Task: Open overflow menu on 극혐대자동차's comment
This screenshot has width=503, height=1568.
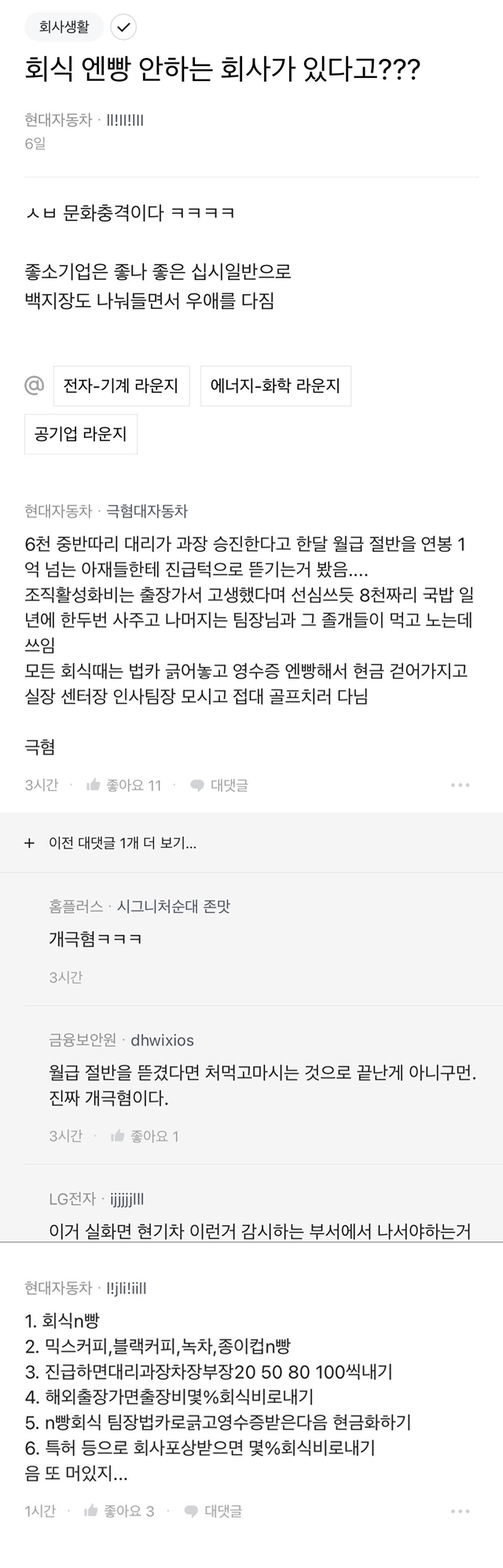Action: click(461, 785)
